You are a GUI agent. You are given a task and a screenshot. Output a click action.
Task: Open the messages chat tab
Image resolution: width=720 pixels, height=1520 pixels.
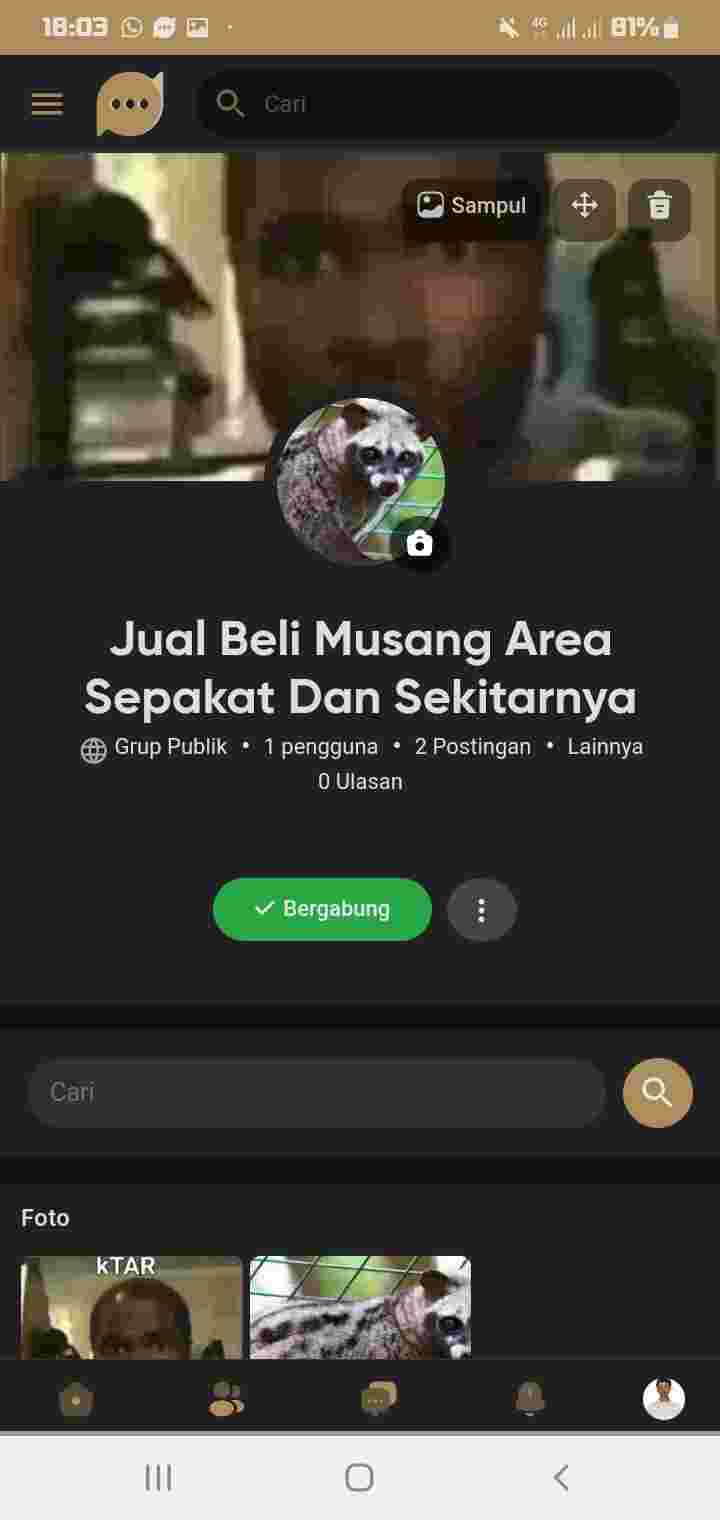tap(378, 1399)
